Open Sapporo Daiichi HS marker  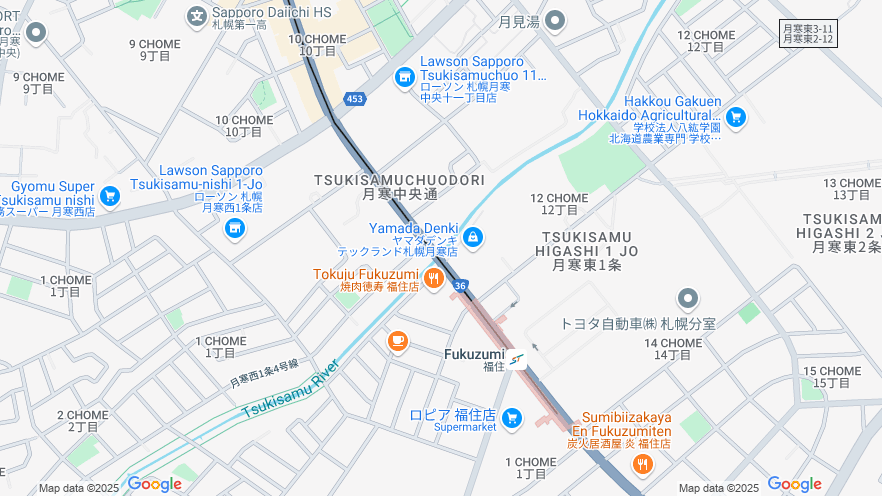pyautogui.click(x=196, y=16)
